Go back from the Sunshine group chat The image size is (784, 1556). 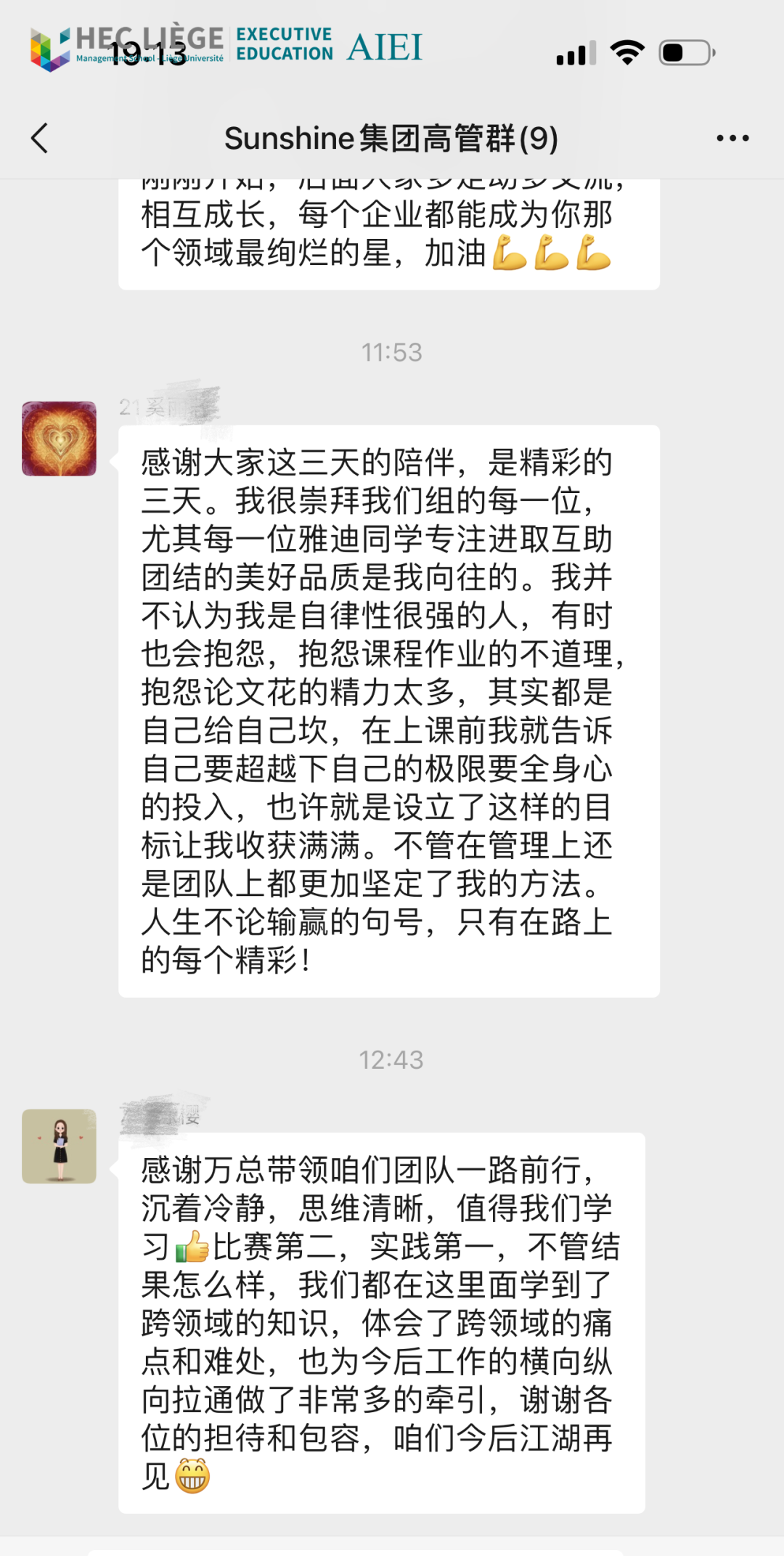click(40, 138)
